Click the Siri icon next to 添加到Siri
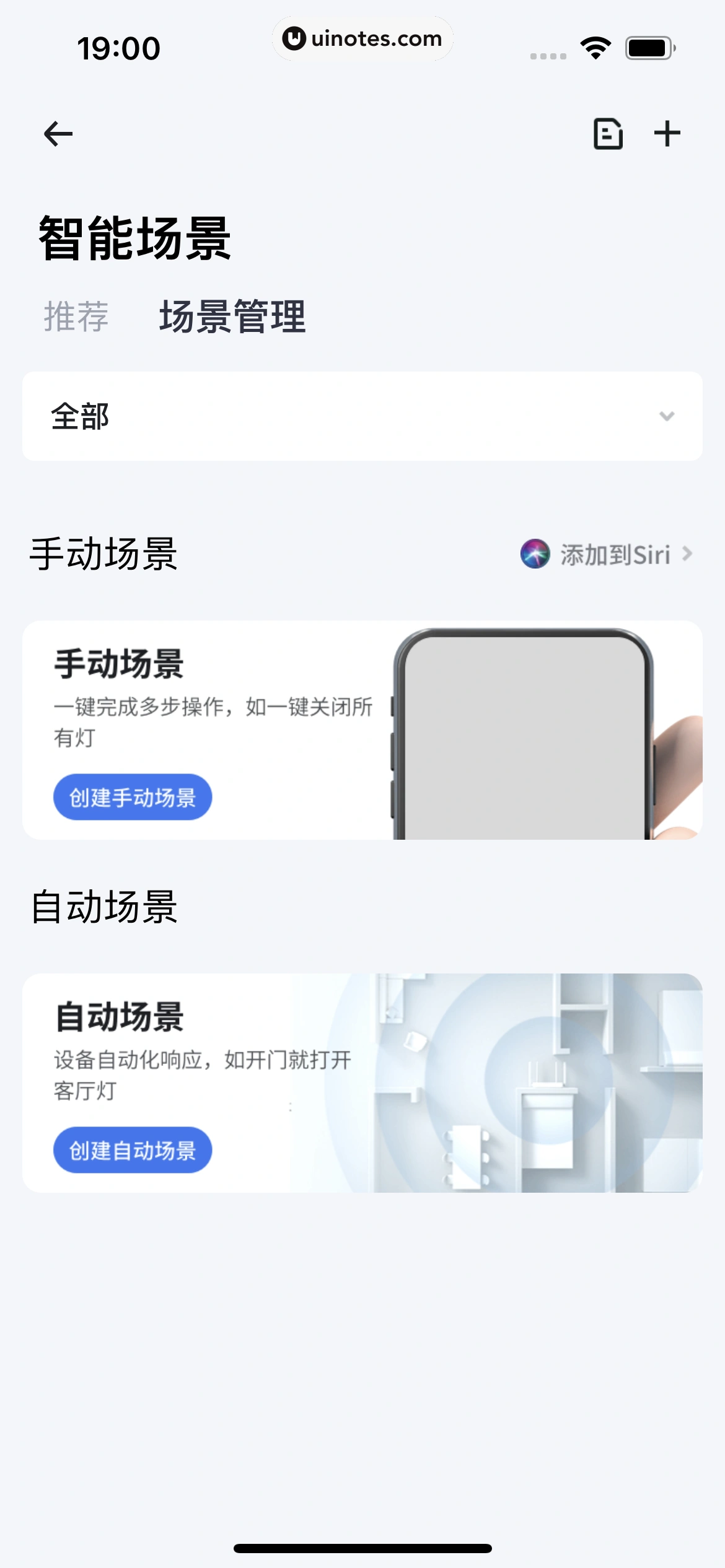 pos(534,554)
